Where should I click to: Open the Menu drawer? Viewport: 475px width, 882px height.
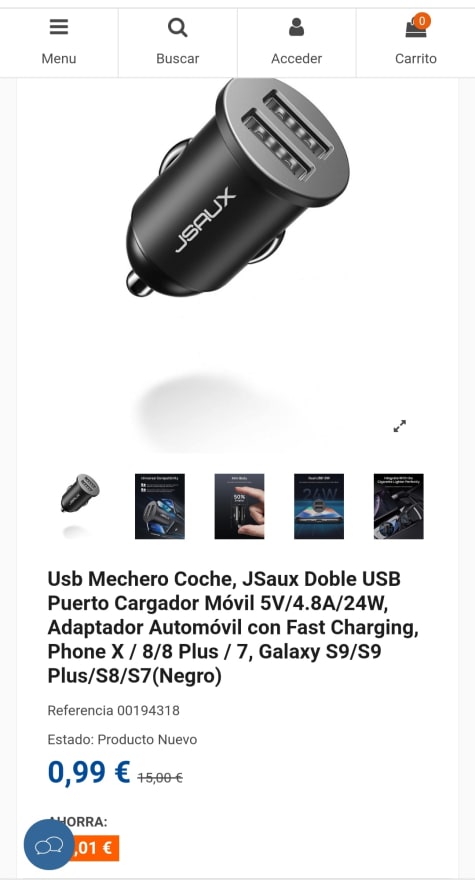(59, 43)
